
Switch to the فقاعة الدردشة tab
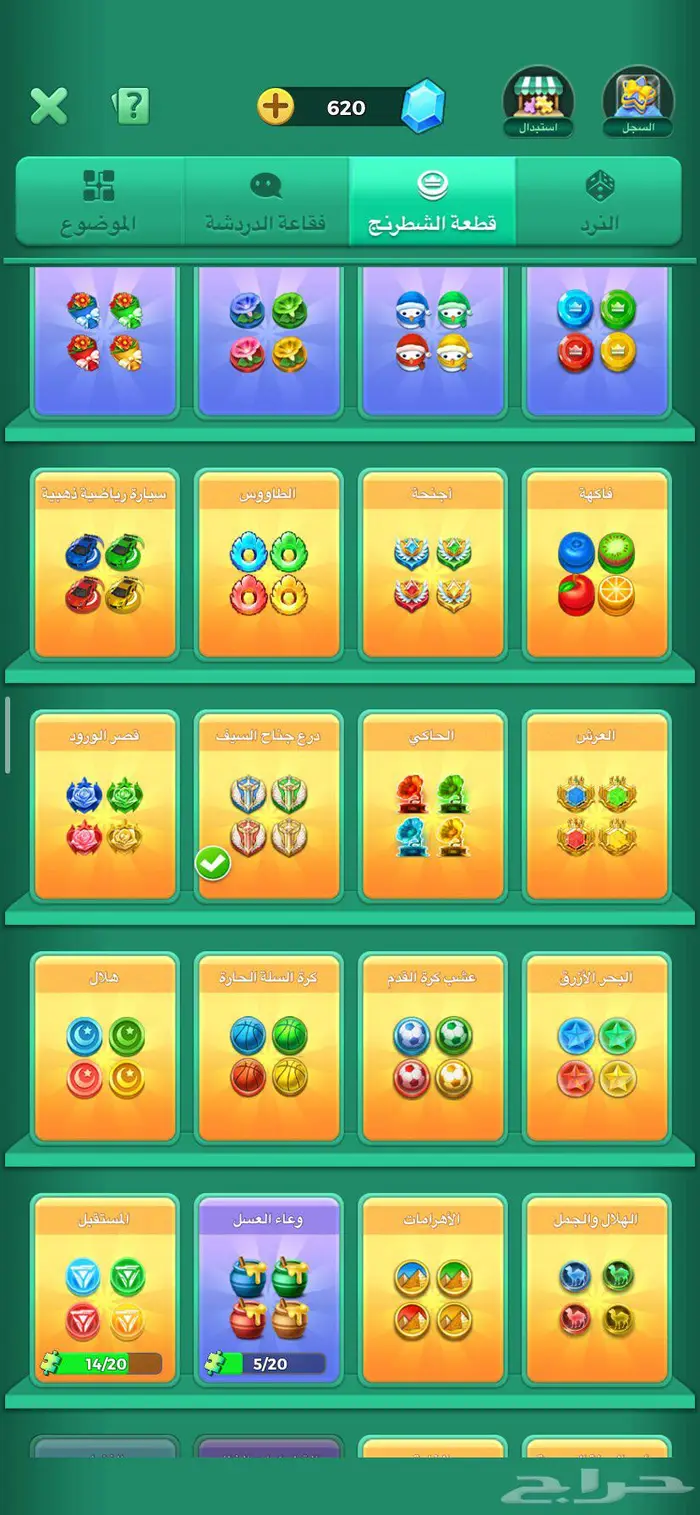(266, 201)
